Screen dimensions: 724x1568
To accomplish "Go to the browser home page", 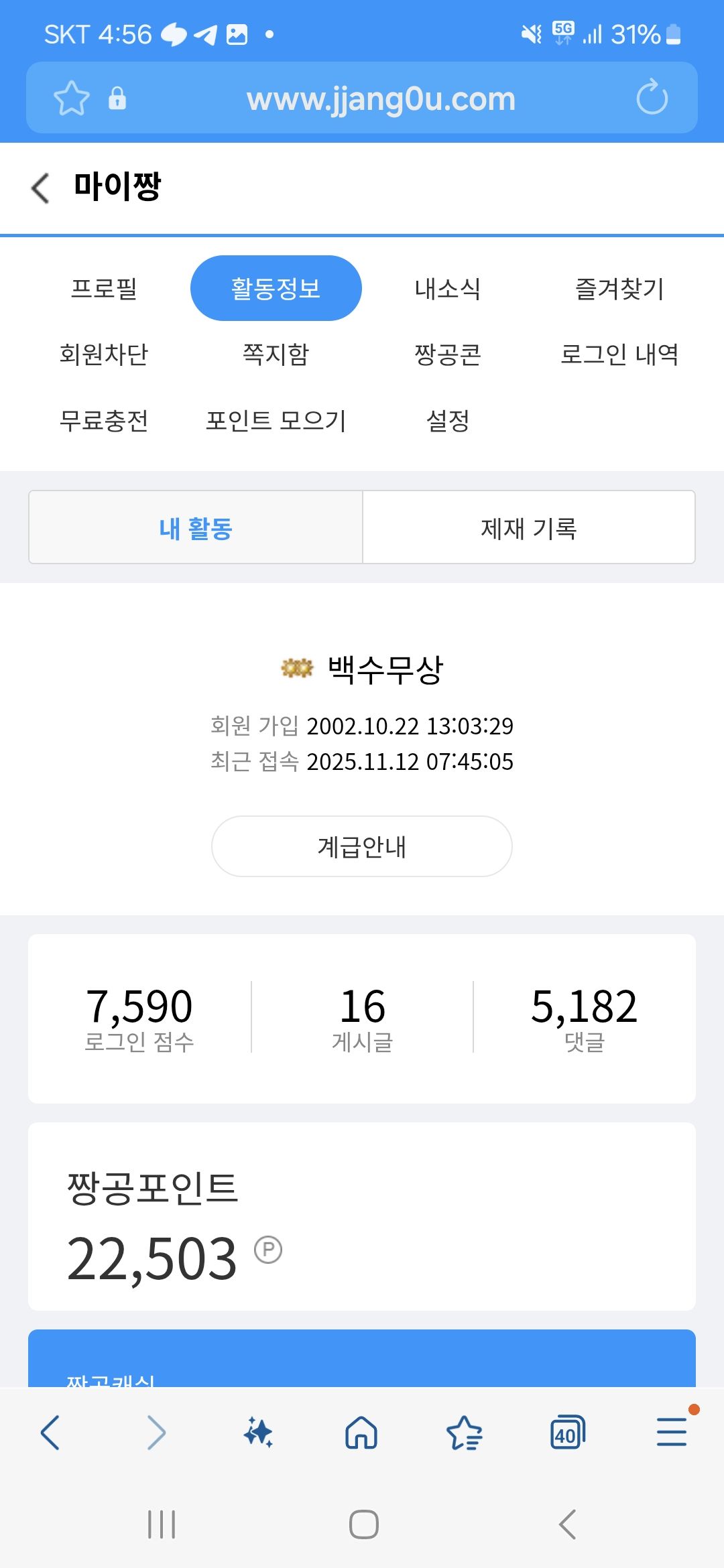I will tap(361, 1433).
